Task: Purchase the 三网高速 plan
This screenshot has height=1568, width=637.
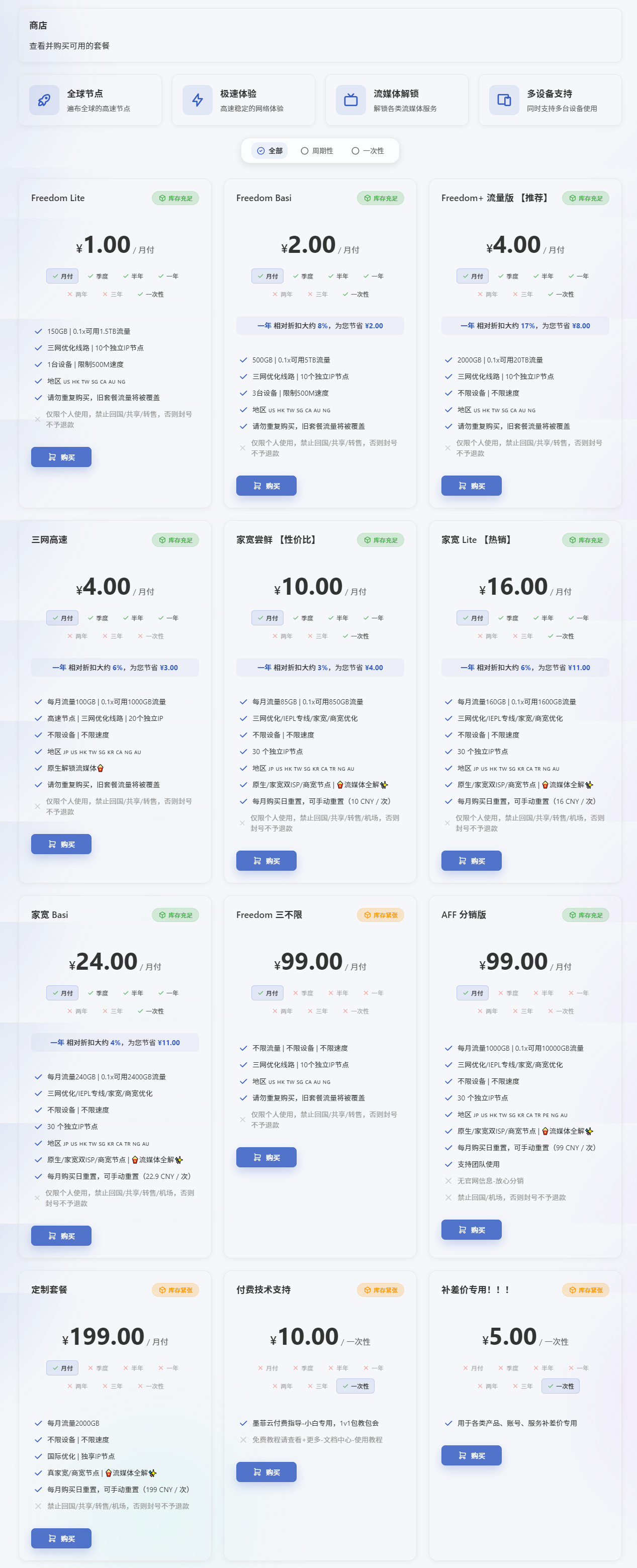Action: [61, 844]
